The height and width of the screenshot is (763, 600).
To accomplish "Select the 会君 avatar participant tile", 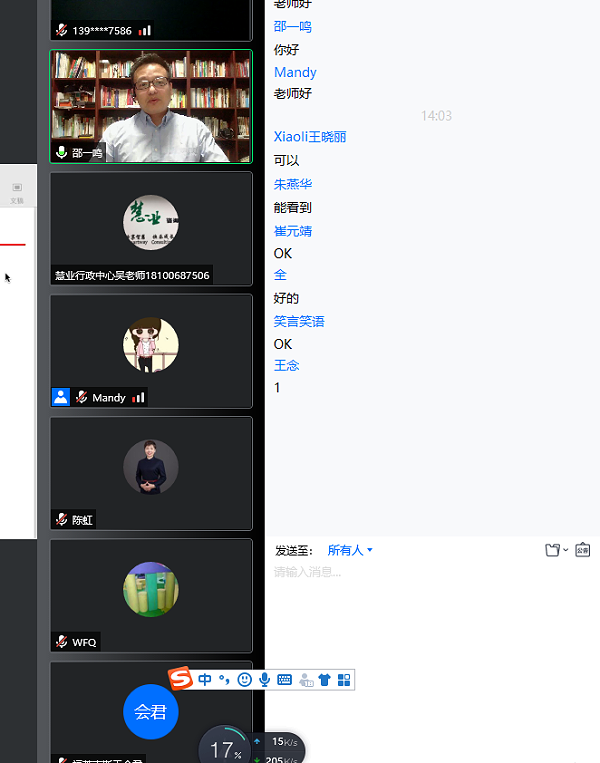I will pos(151,711).
